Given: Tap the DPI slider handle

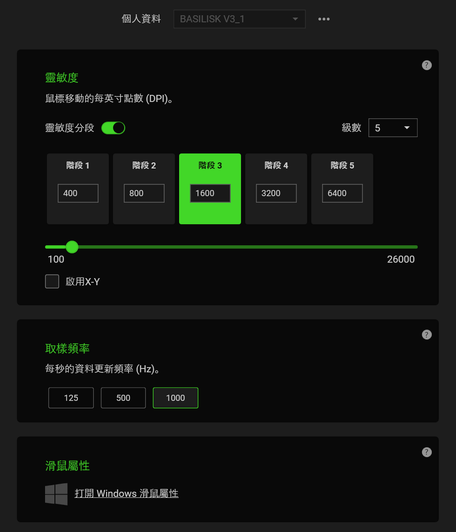Looking at the screenshot, I should pos(72,247).
